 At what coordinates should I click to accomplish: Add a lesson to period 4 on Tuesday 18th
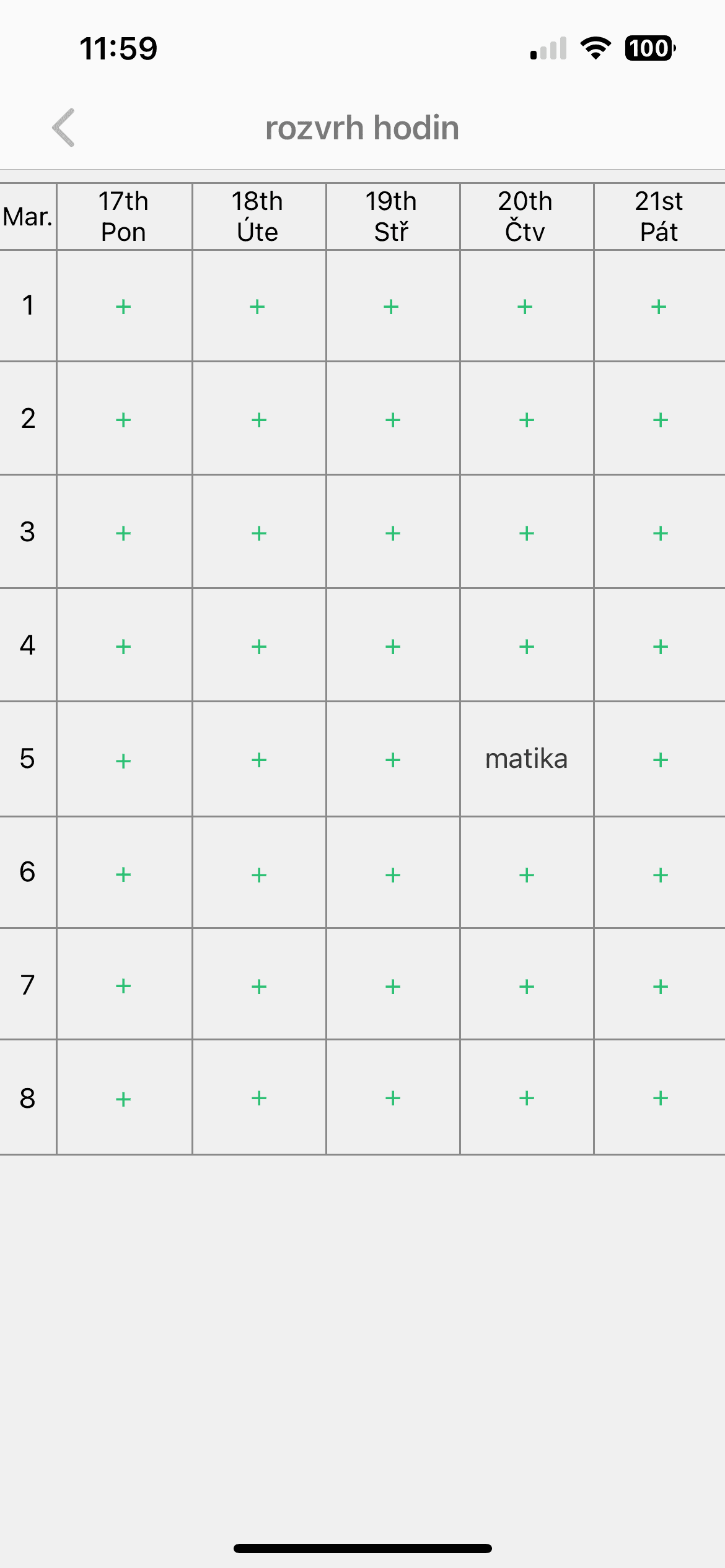(x=259, y=647)
